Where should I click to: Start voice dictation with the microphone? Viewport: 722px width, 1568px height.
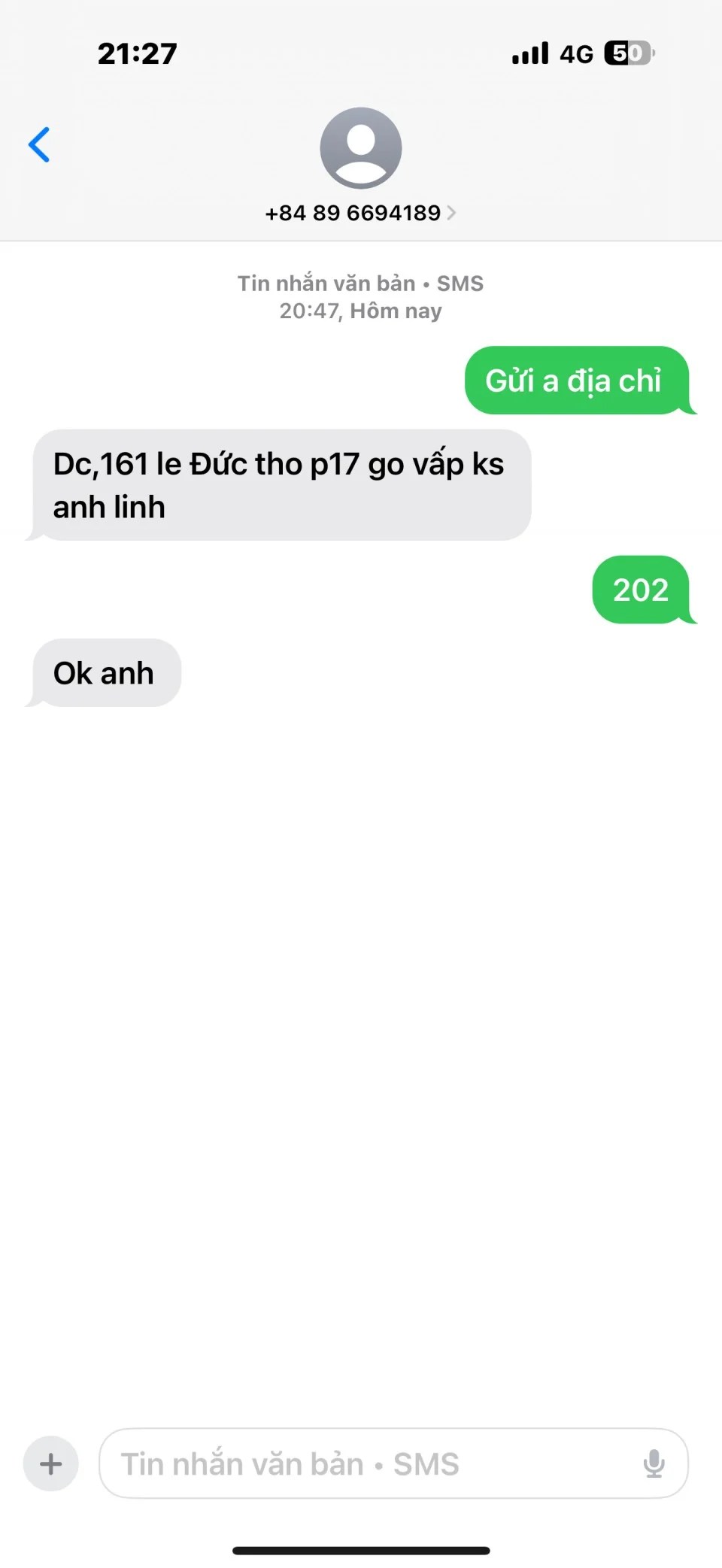click(x=654, y=1463)
